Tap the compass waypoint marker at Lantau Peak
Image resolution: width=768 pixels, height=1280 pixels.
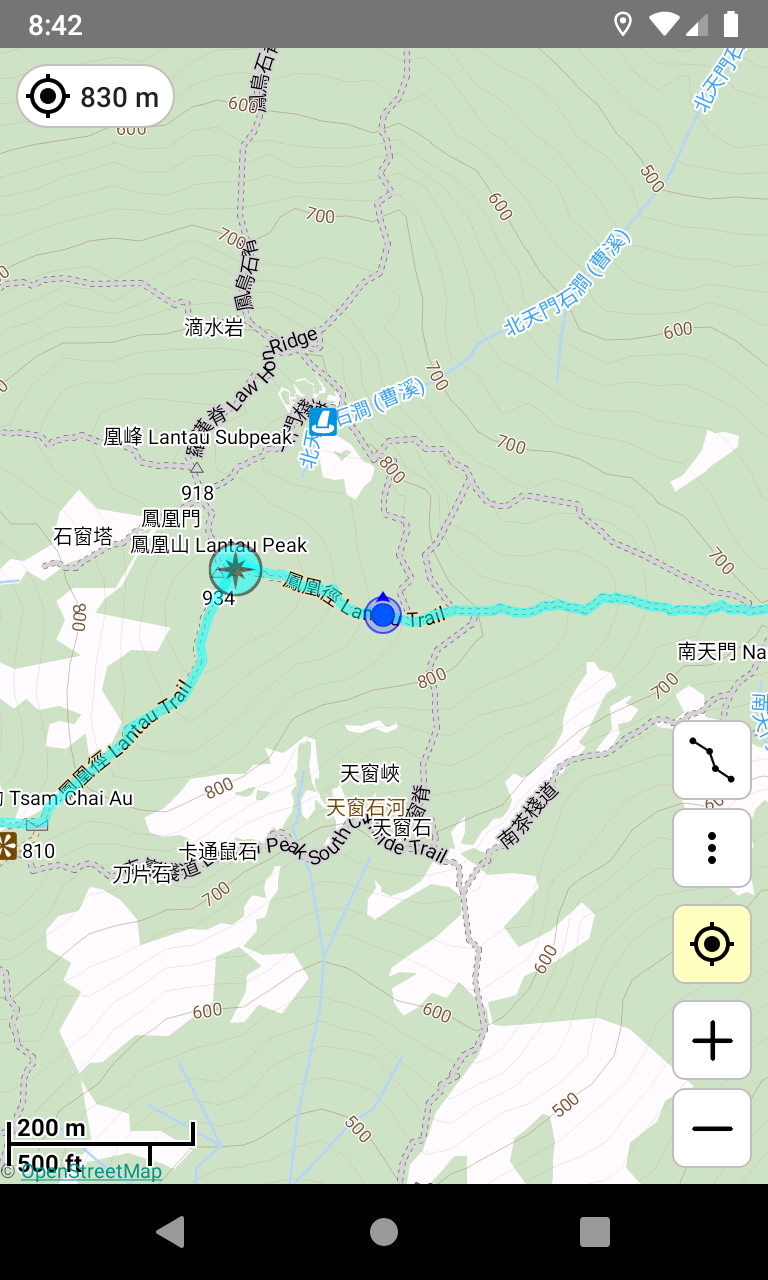(236, 570)
